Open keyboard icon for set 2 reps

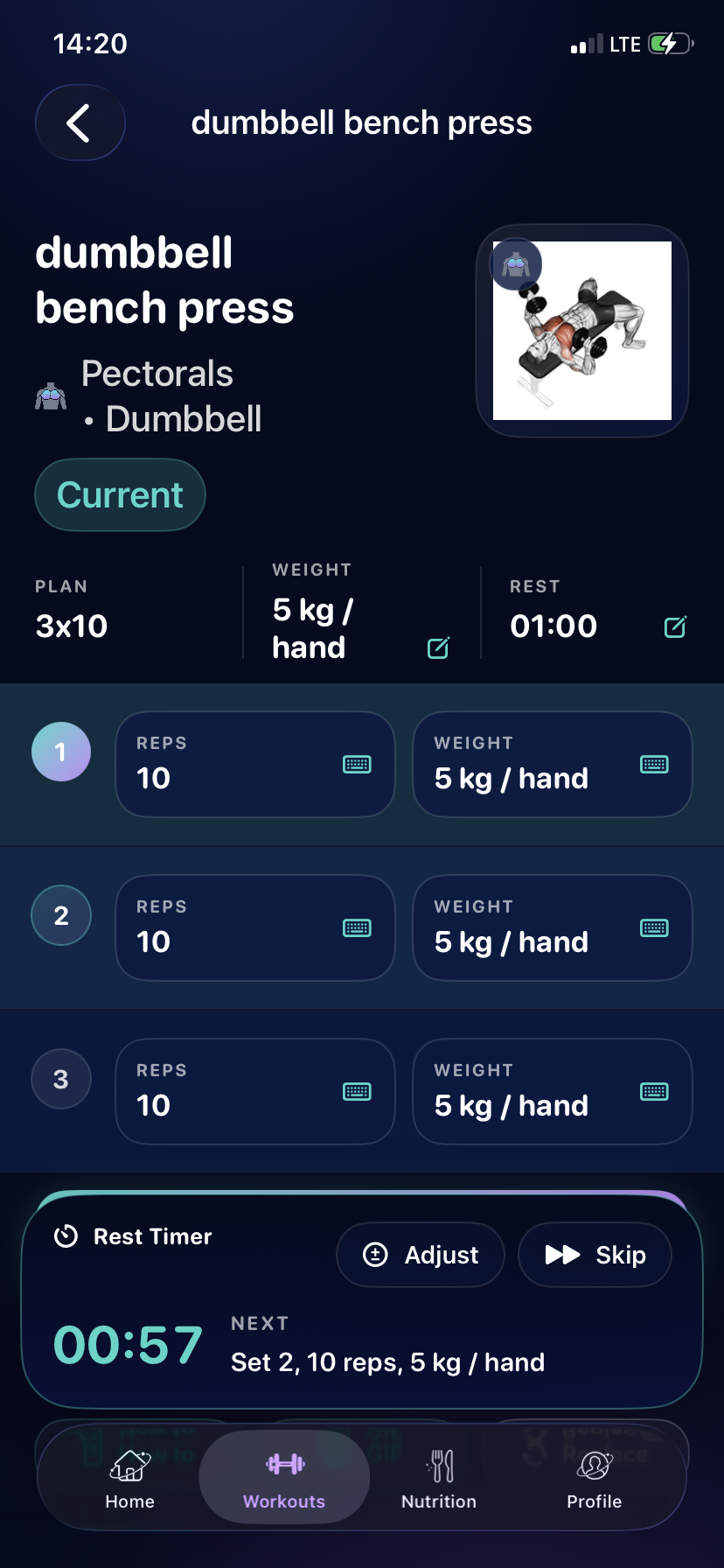358,927
